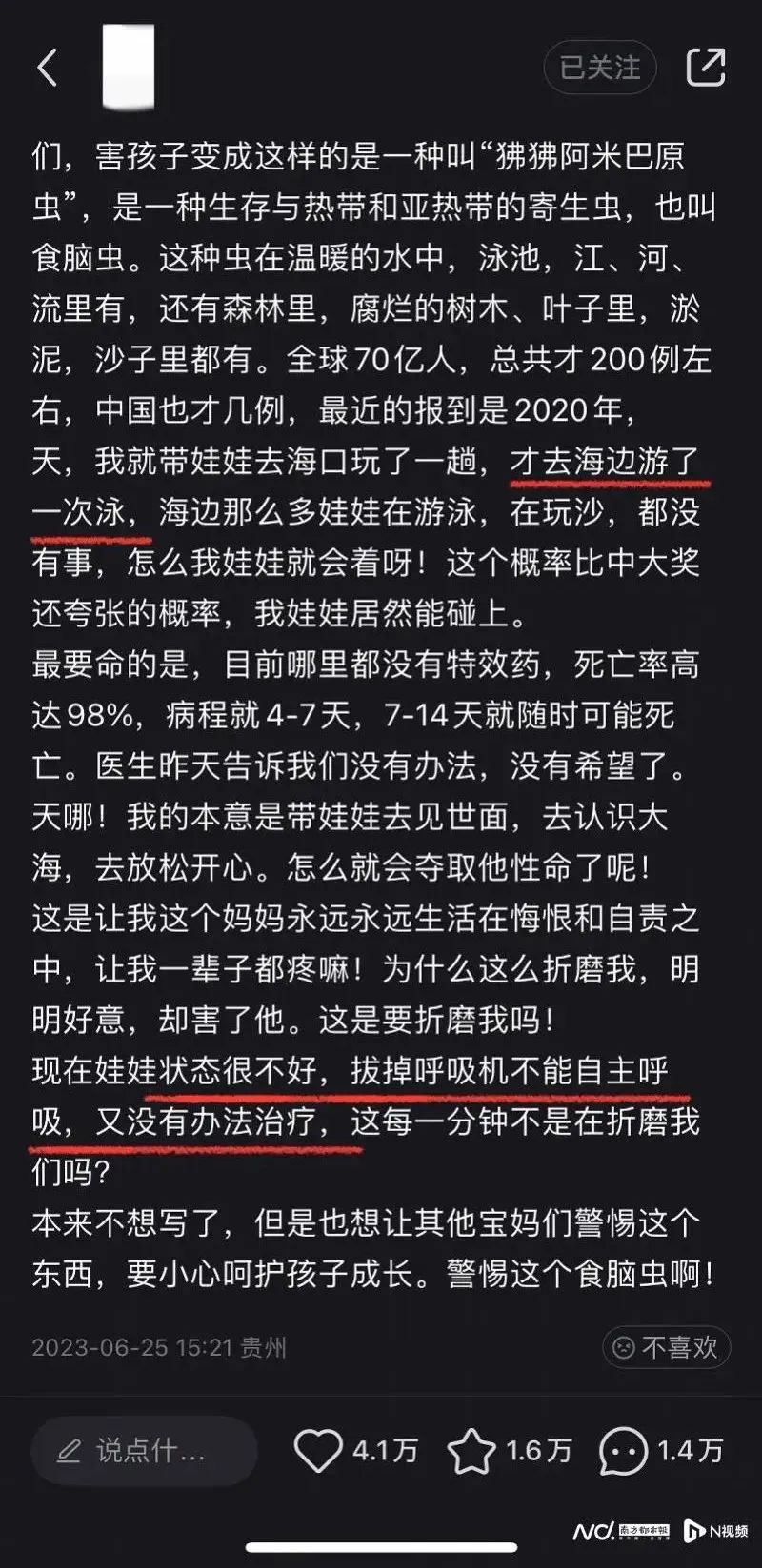
Task: Tap the 已关注 following button
Action: [x=599, y=68]
